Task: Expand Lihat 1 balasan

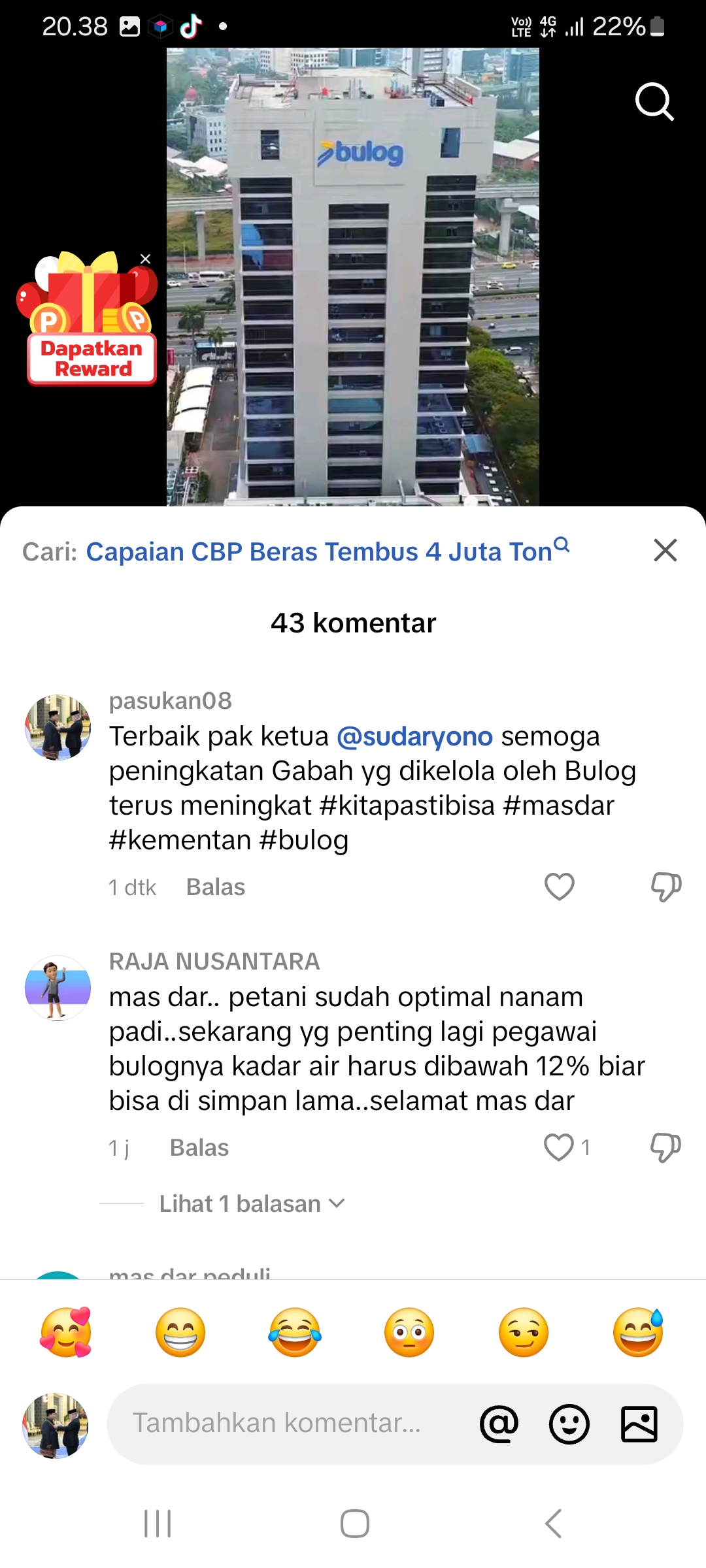Action: pos(252,1203)
